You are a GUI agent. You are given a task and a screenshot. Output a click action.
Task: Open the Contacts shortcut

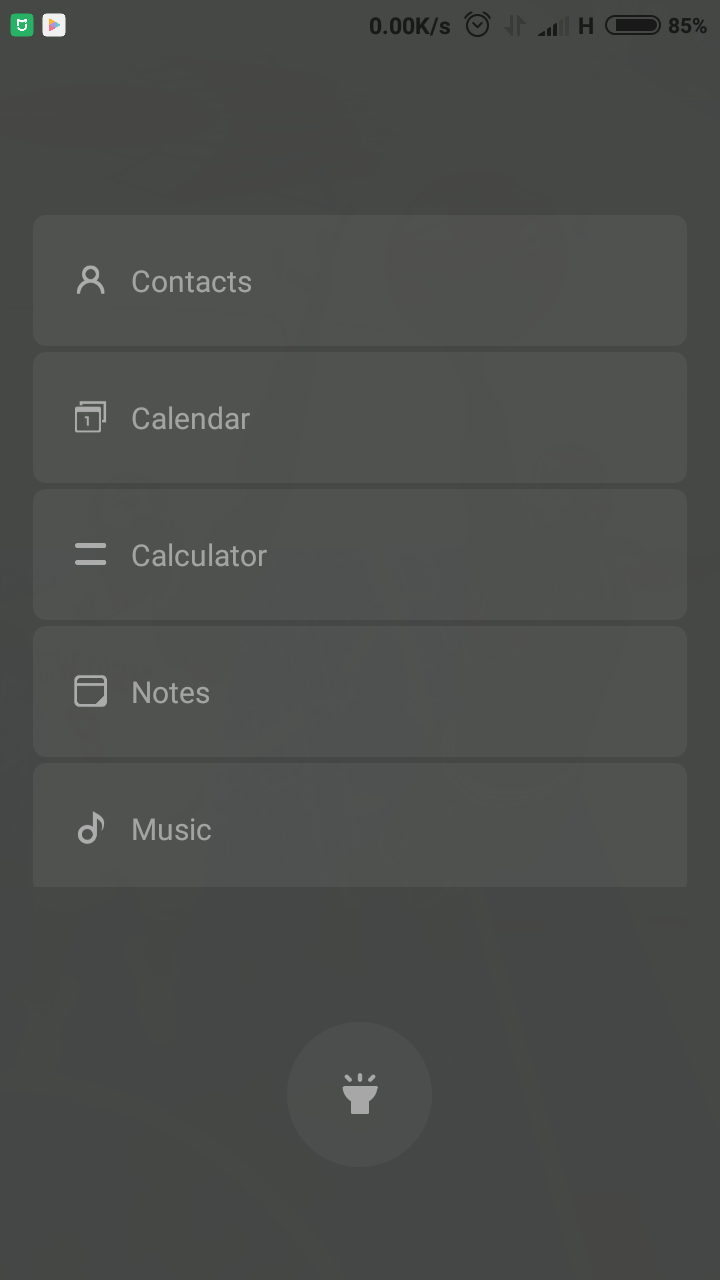(360, 281)
